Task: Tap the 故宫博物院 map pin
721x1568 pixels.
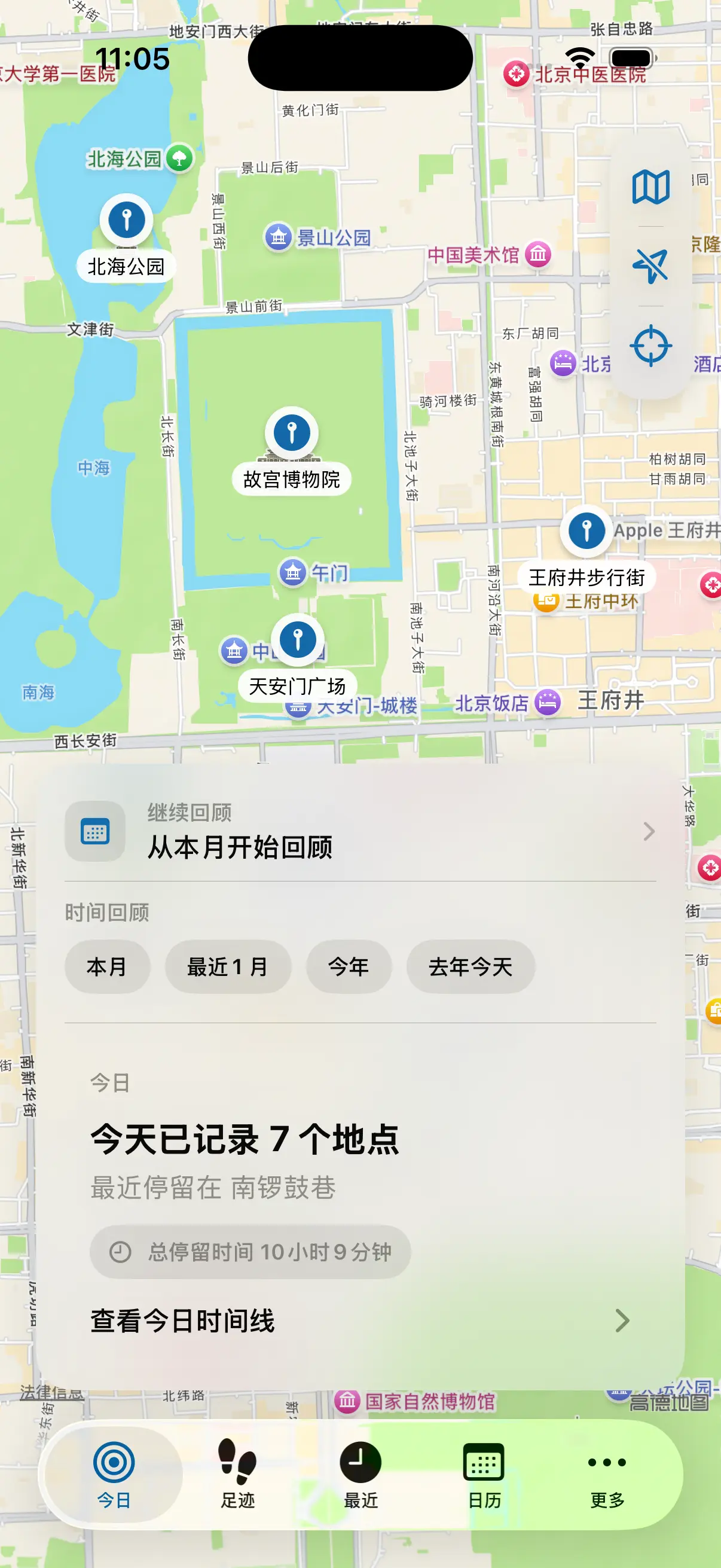Action: coord(291,434)
